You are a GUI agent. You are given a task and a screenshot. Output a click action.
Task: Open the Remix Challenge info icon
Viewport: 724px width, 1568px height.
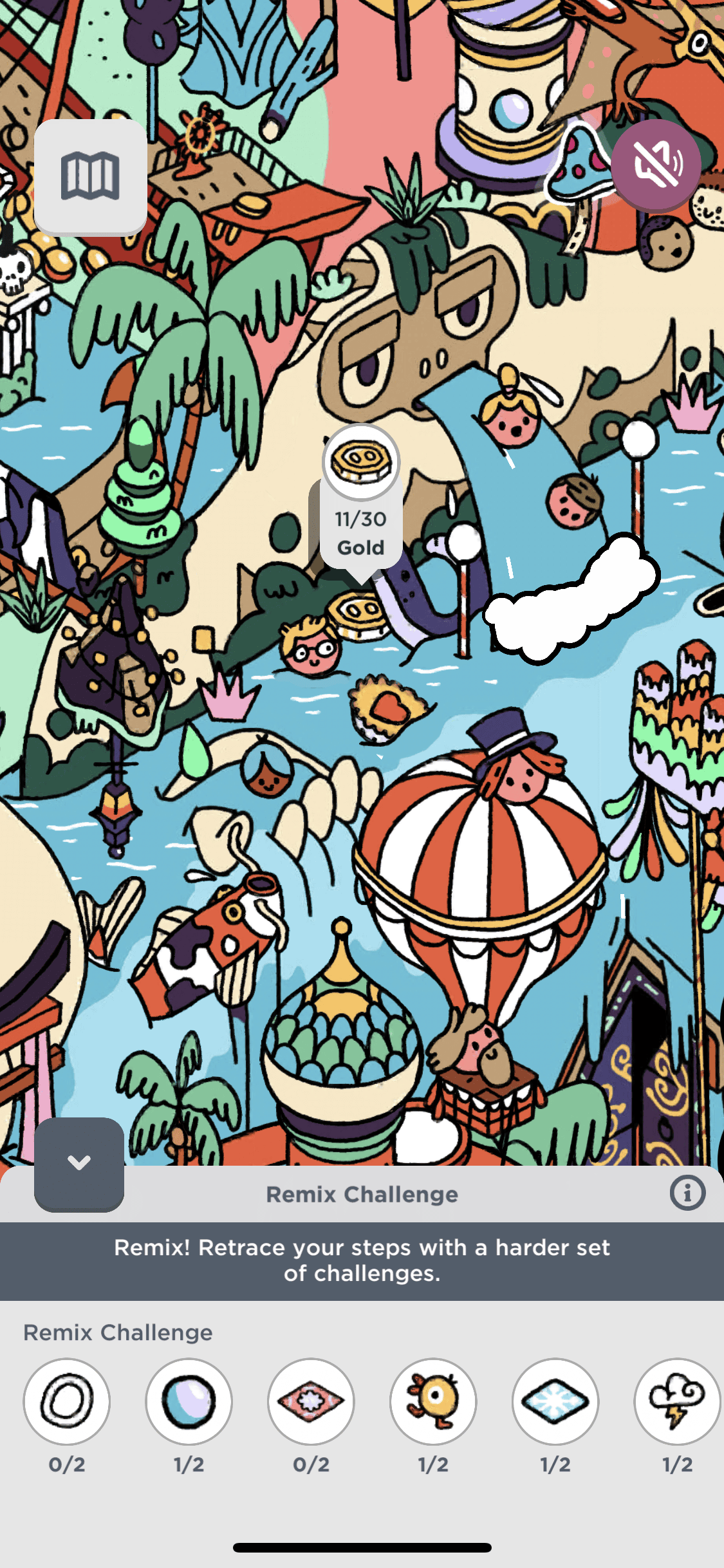click(x=687, y=1193)
